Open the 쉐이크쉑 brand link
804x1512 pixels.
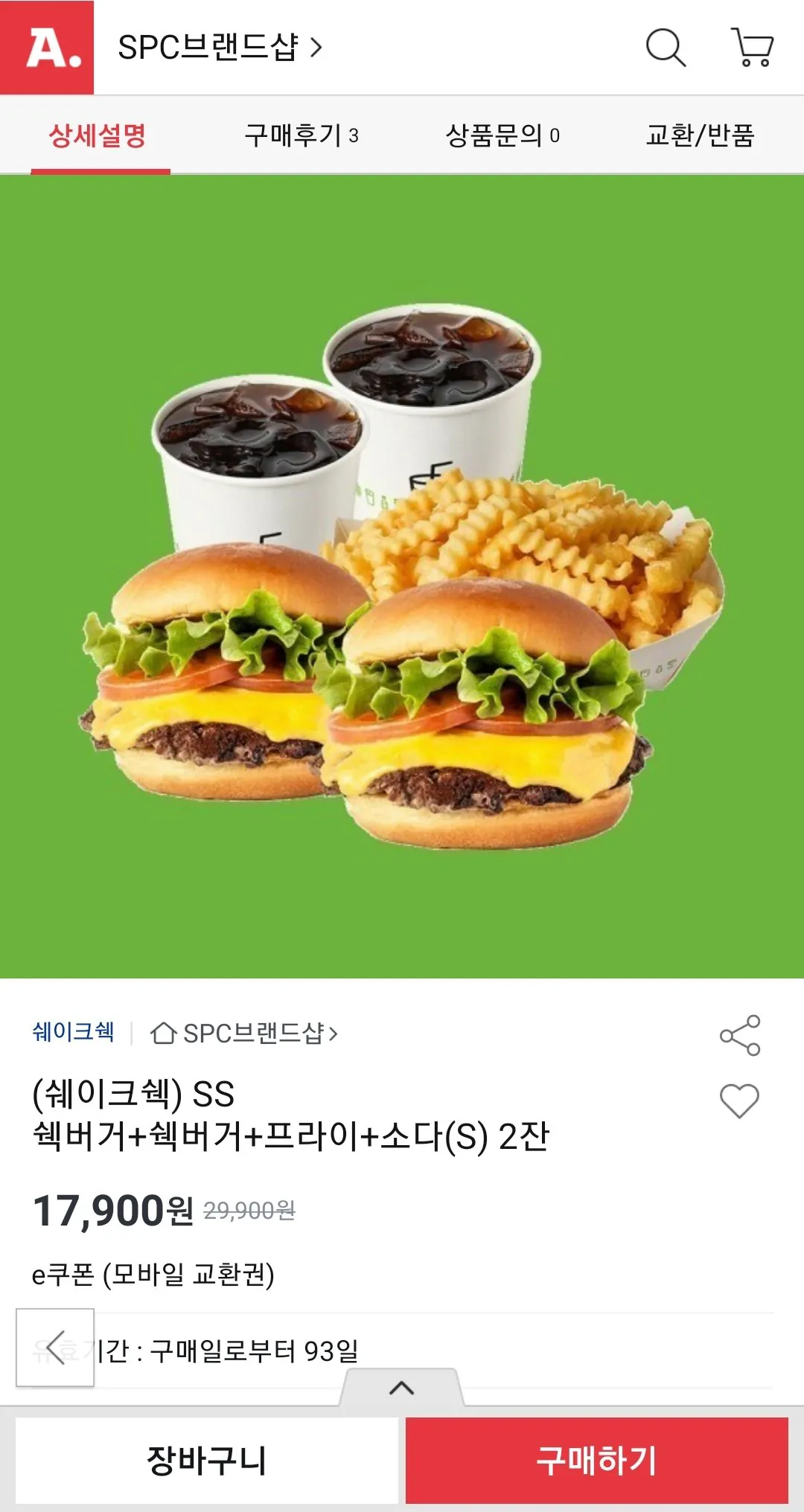point(73,1032)
